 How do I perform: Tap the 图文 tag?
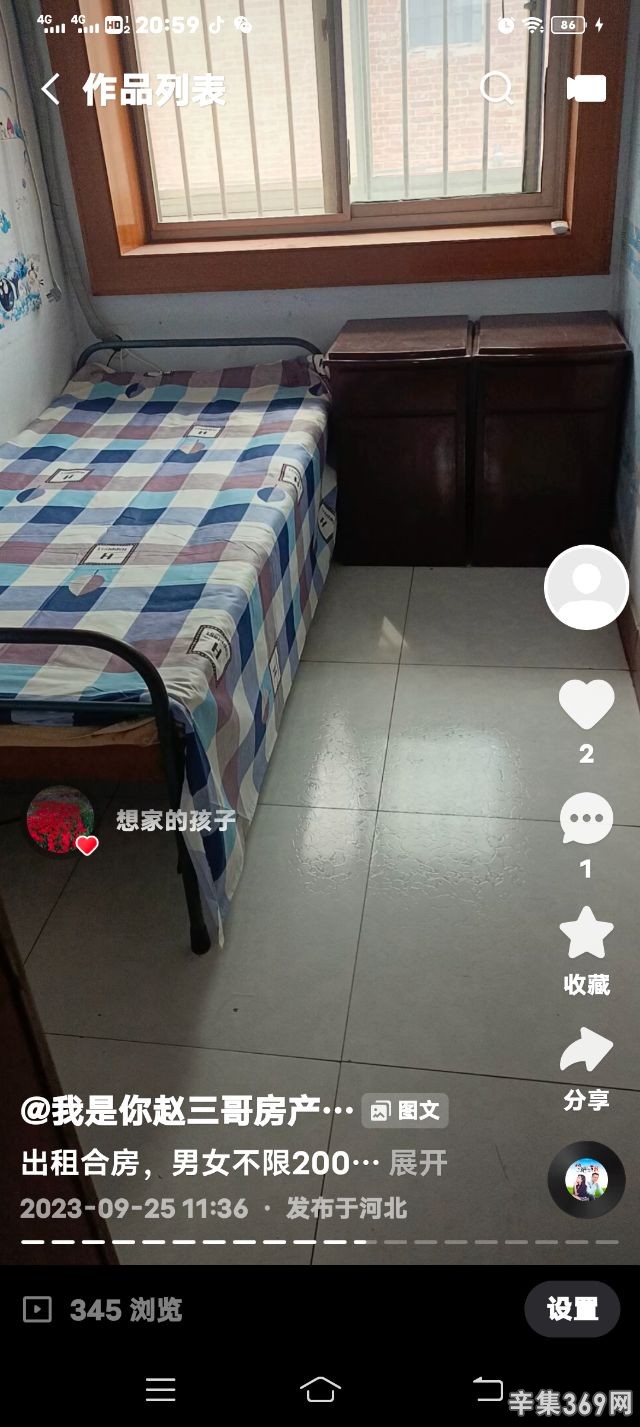(405, 1110)
